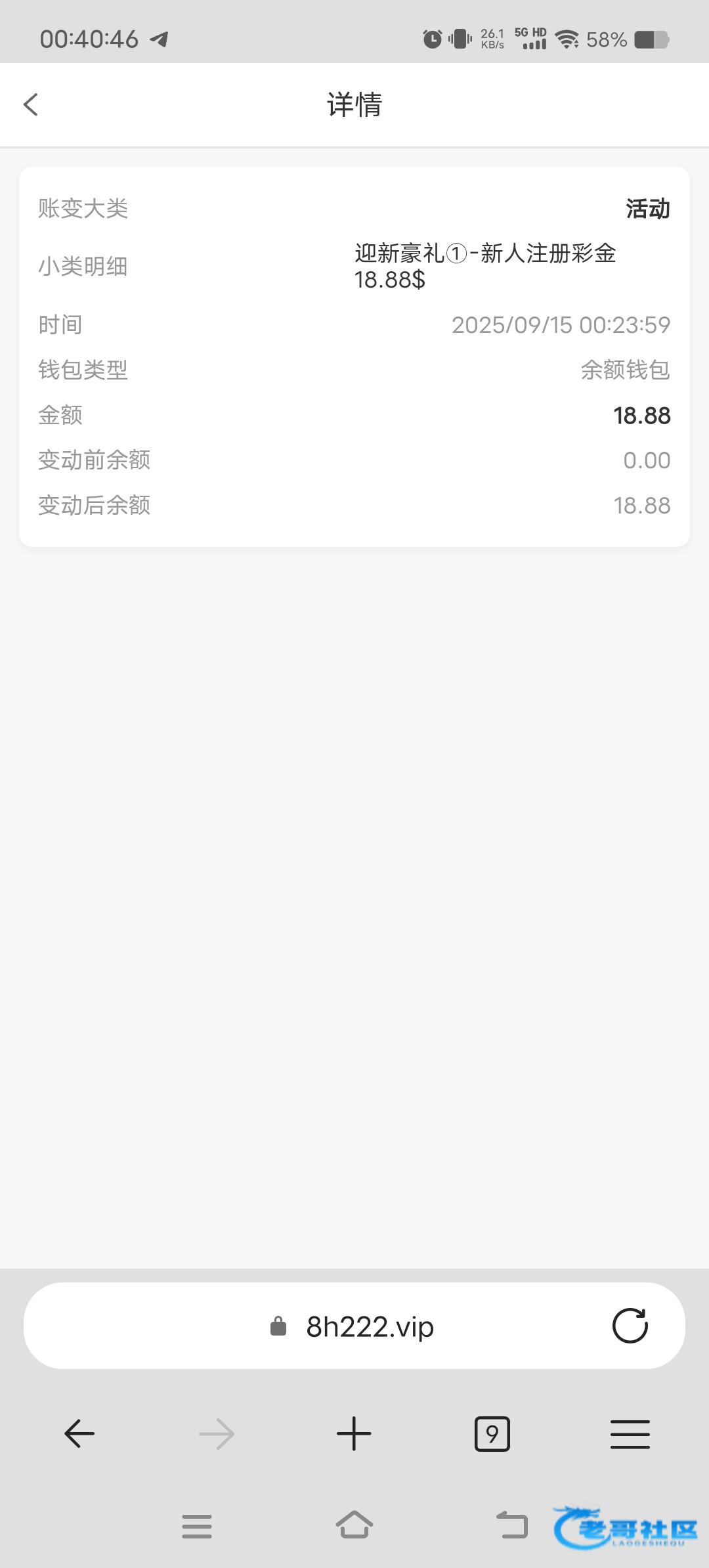Go to the phone home screen
This screenshot has width=709, height=1568.
pyautogui.click(x=354, y=1526)
